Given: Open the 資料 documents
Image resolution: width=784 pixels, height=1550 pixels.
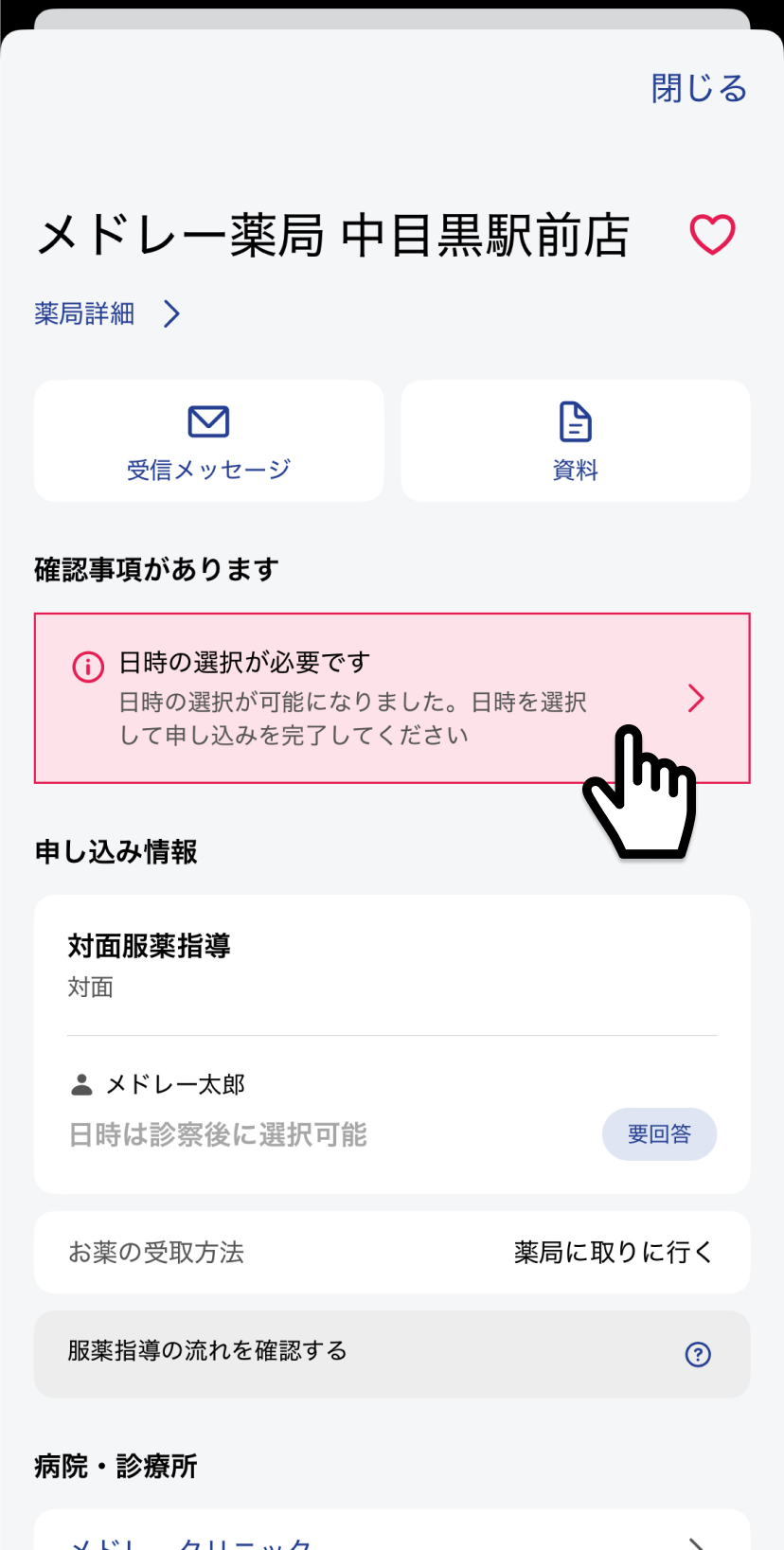Looking at the screenshot, I should point(575,441).
